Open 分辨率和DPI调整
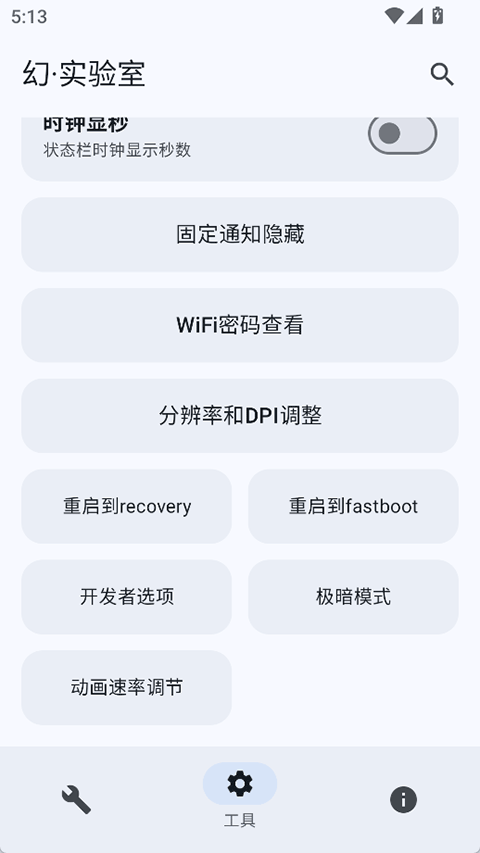Screen dimensions: 480x853 pyautogui.click(x=240, y=416)
